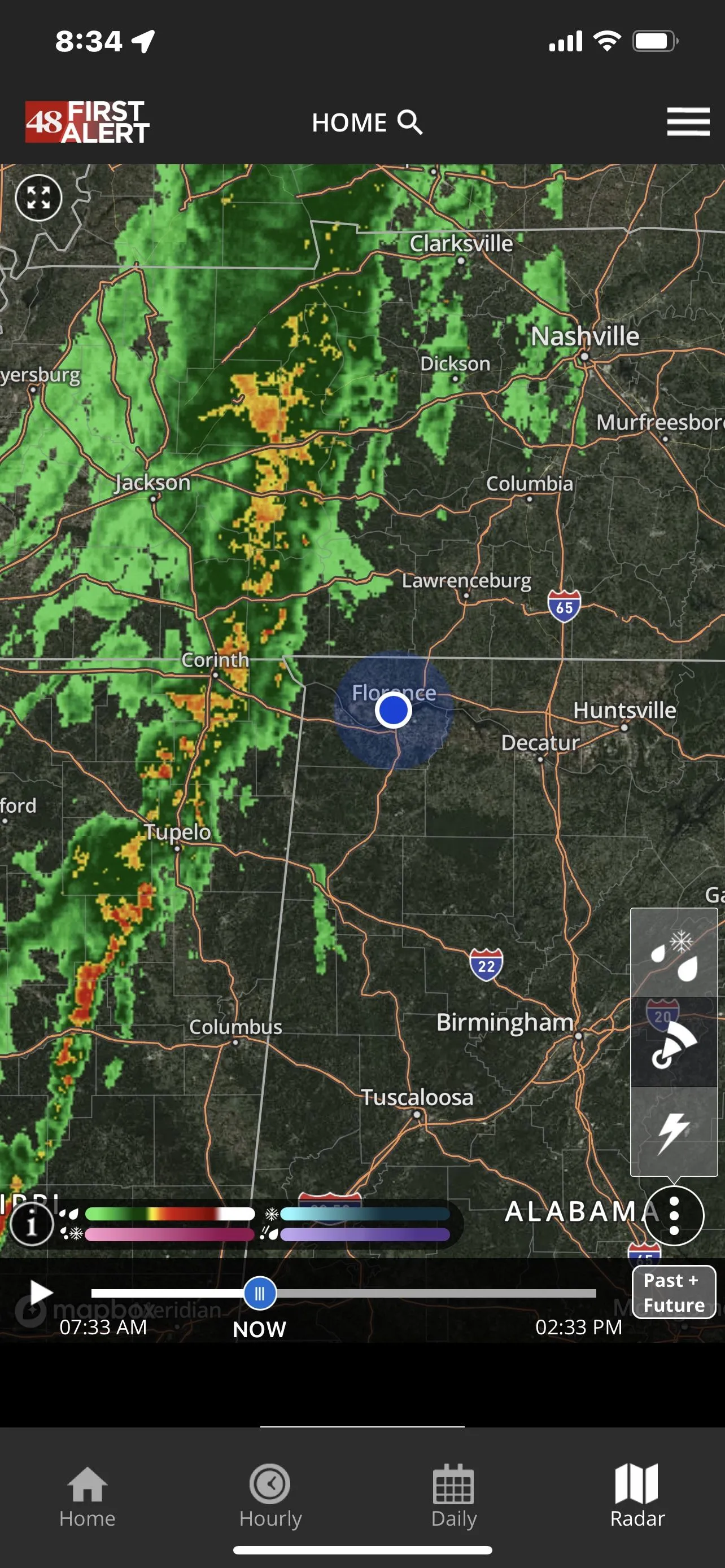Select the precipitation type layer
725x1568 pixels.
click(x=673, y=953)
